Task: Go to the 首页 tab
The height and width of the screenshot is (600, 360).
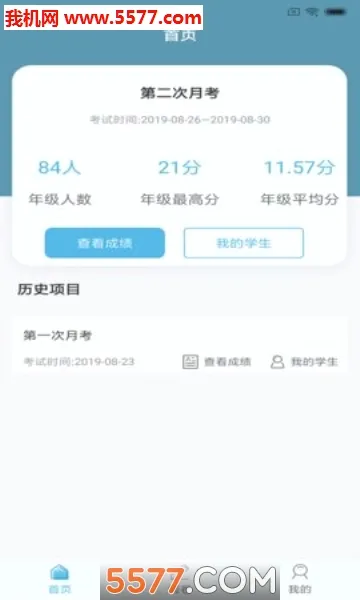Action: [x=60, y=578]
